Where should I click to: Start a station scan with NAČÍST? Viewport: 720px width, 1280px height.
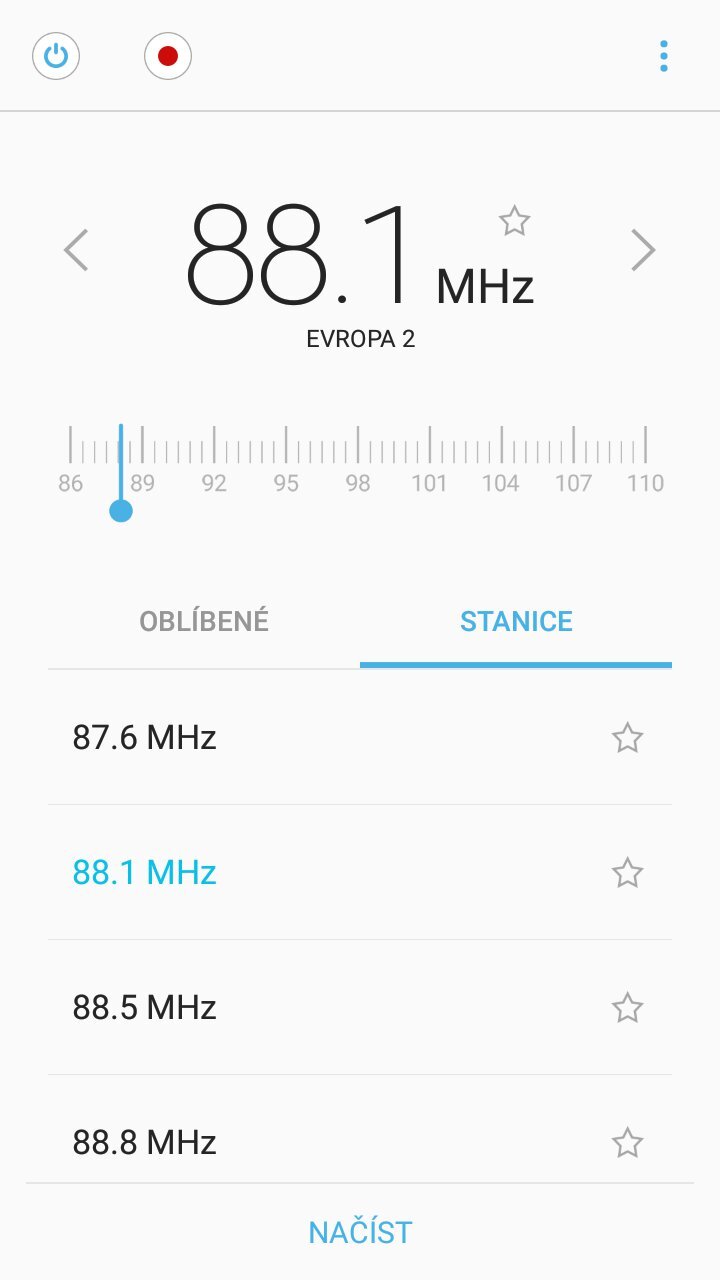[x=360, y=1231]
